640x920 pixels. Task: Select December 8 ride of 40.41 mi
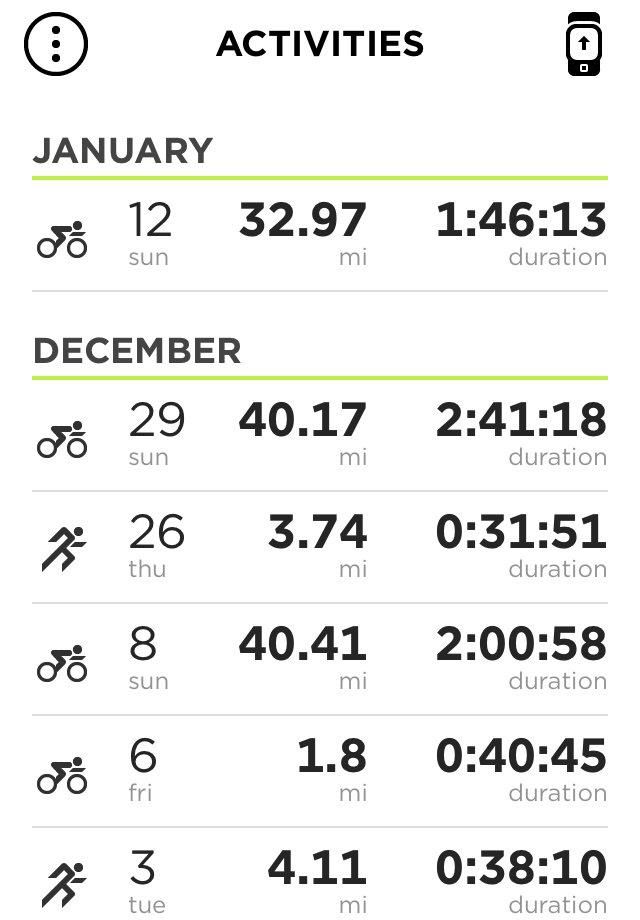pos(320,659)
